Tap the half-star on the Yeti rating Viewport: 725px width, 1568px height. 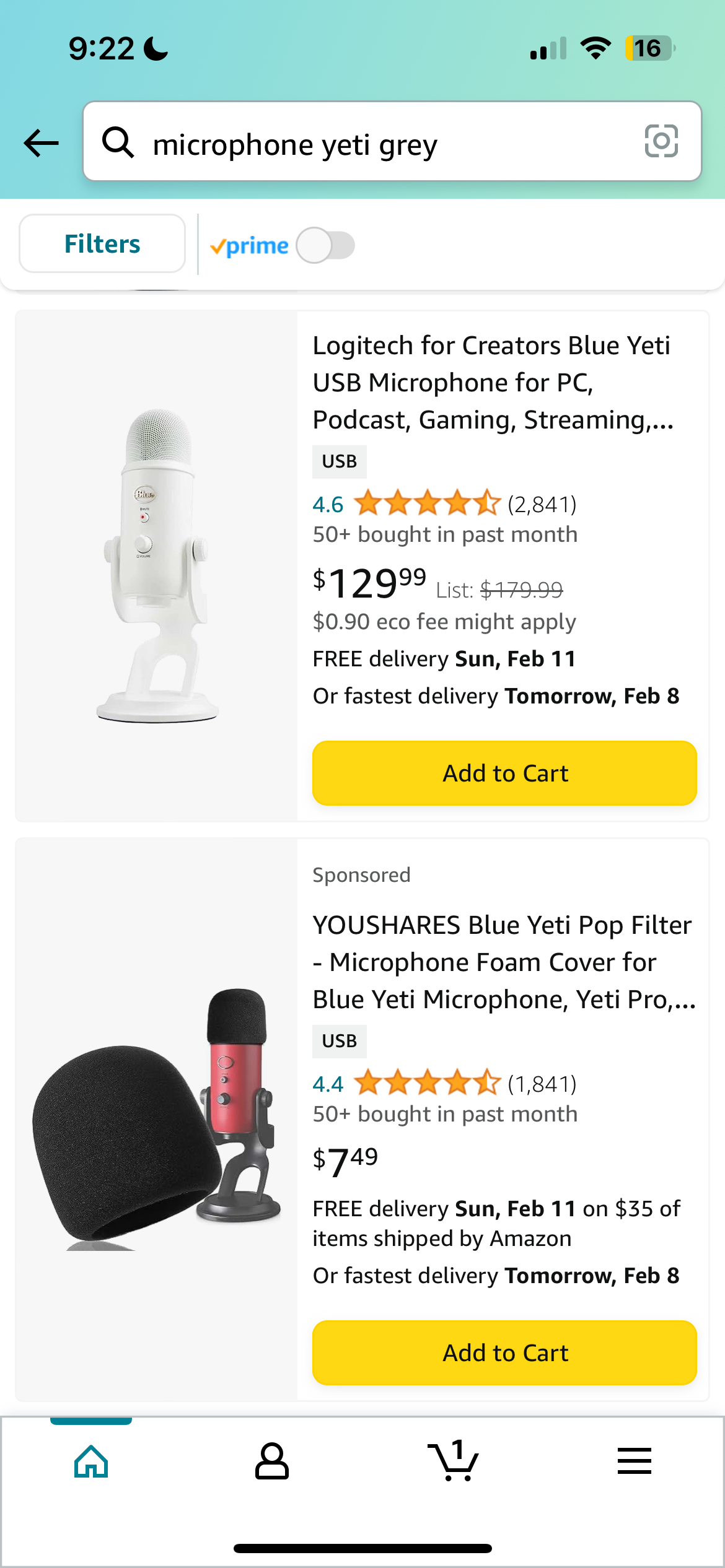point(489,503)
